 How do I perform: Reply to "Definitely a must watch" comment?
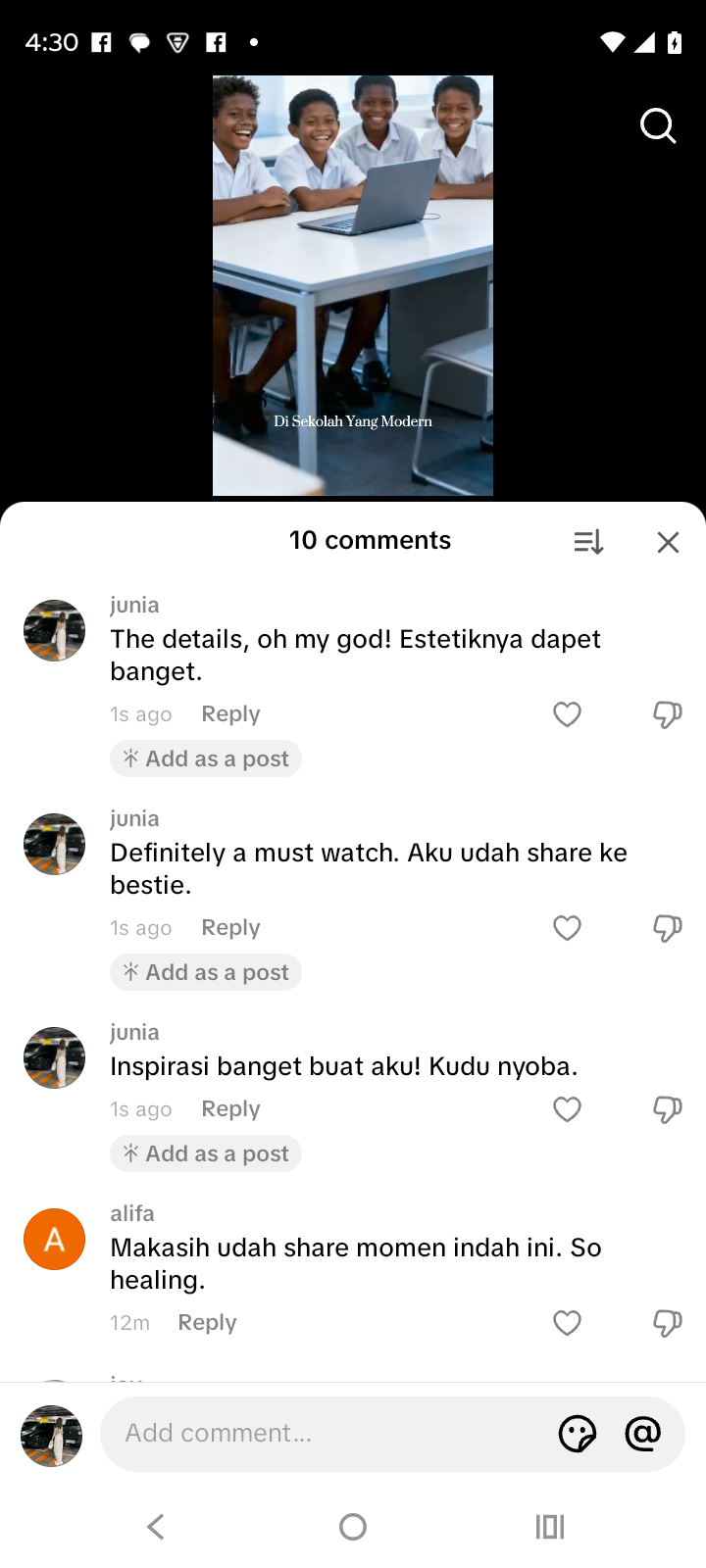point(230,928)
